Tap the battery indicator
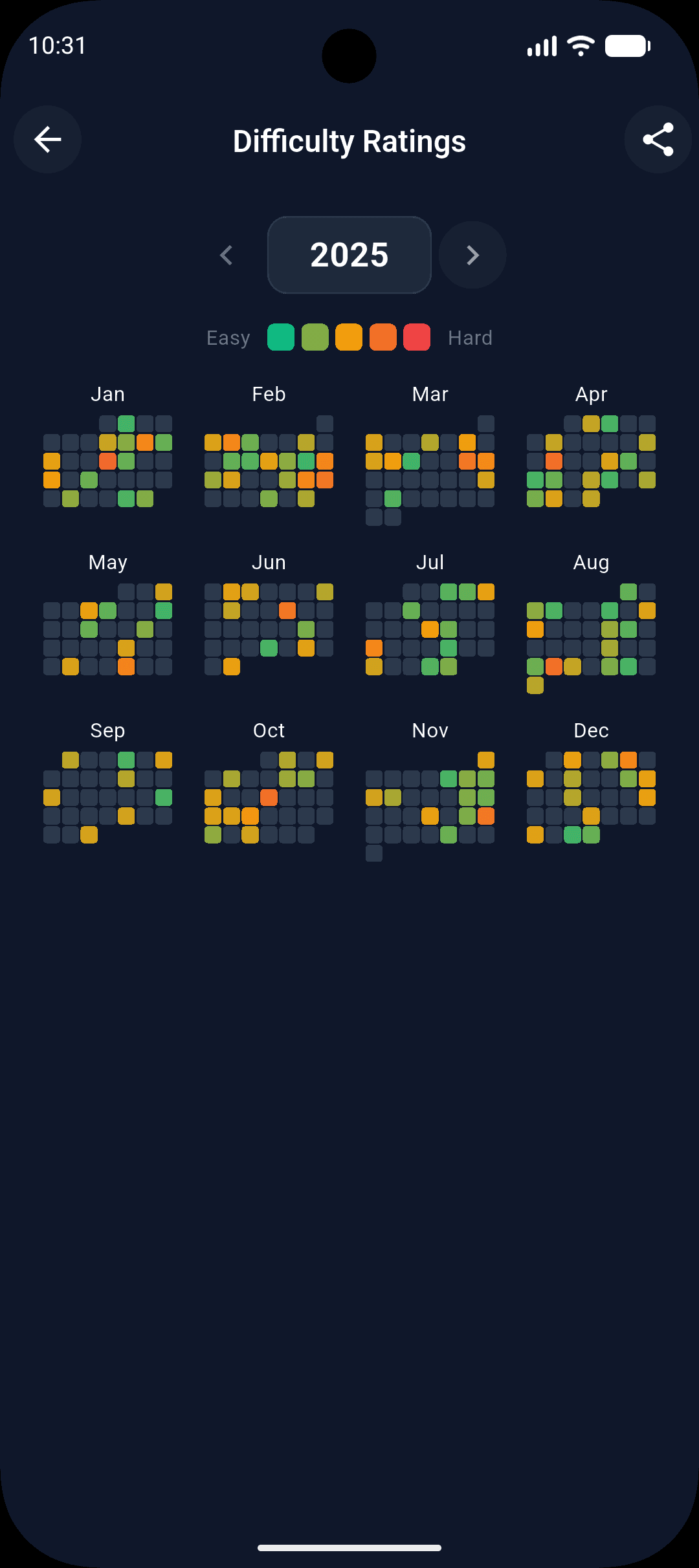This screenshot has height=1568, width=699. (x=627, y=44)
